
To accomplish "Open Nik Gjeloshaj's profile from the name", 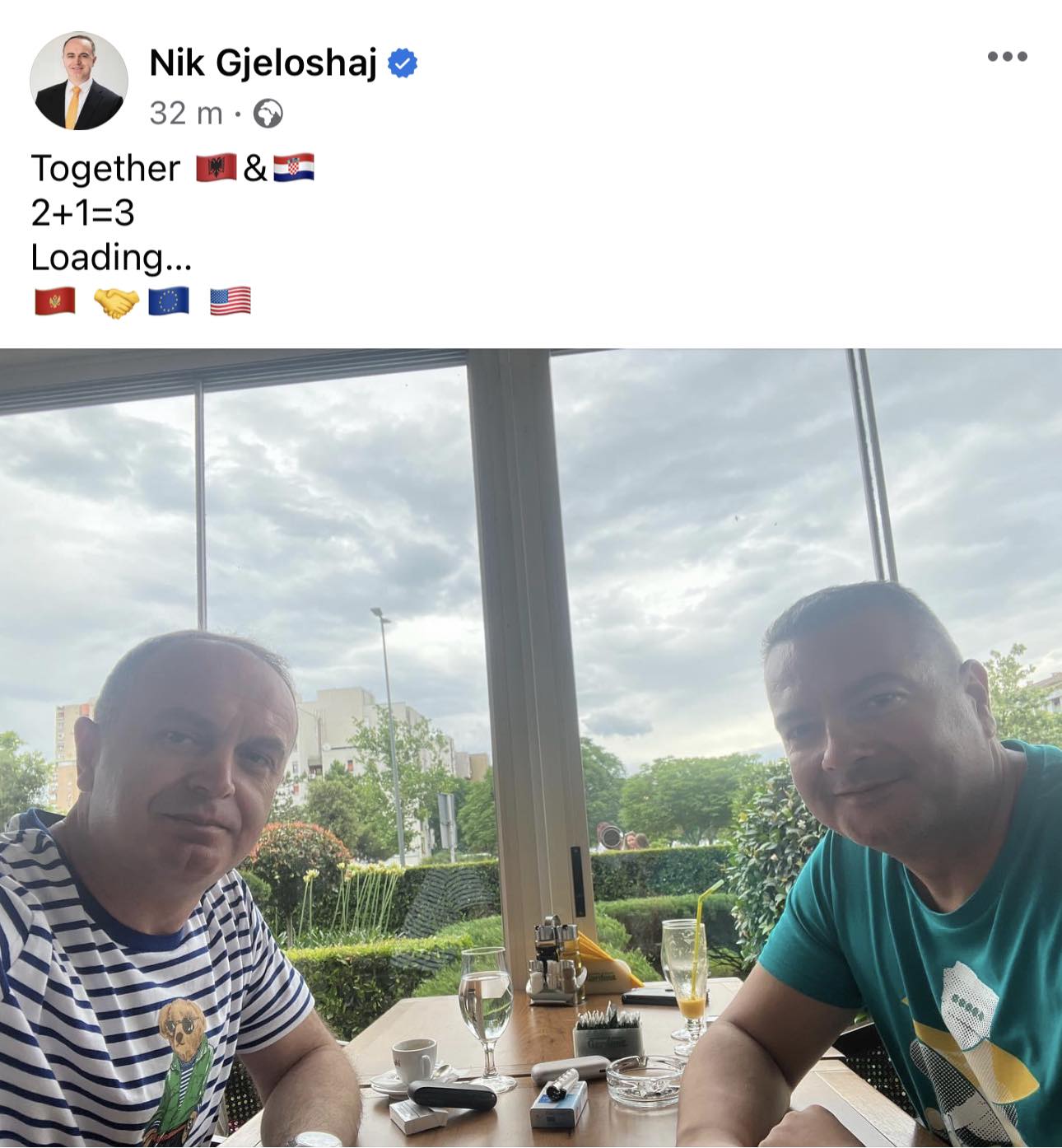I will coord(263,63).
